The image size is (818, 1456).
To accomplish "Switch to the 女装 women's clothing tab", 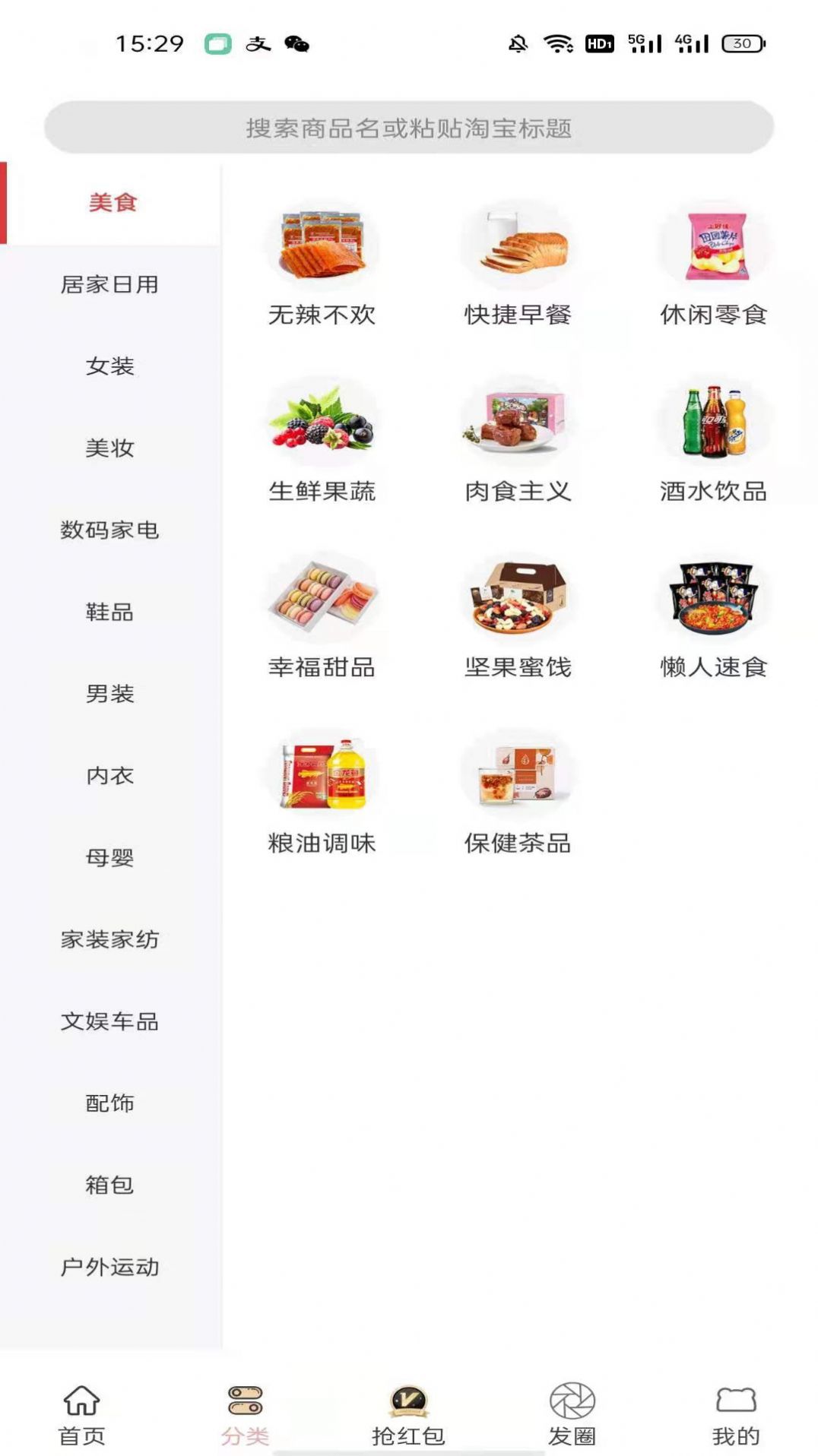I will pos(111,366).
